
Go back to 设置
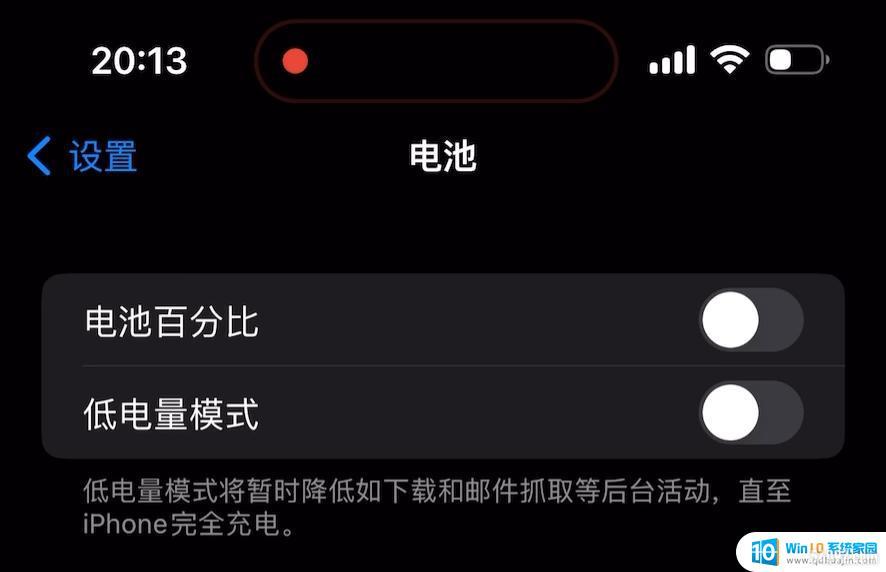(x=82, y=157)
